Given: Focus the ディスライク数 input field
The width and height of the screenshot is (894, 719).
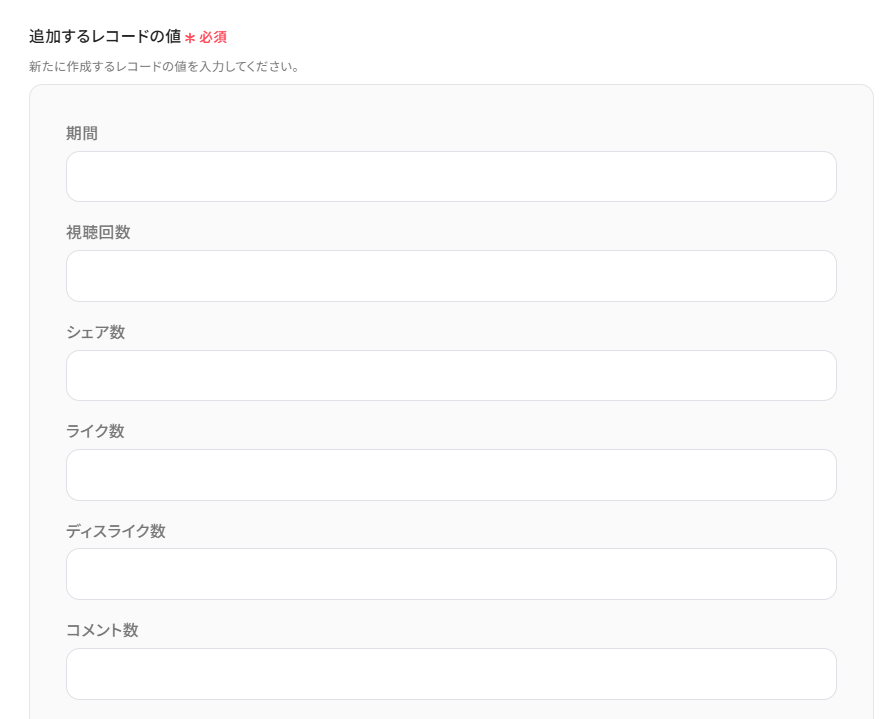Looking at the screenshot, I should 451,574.
